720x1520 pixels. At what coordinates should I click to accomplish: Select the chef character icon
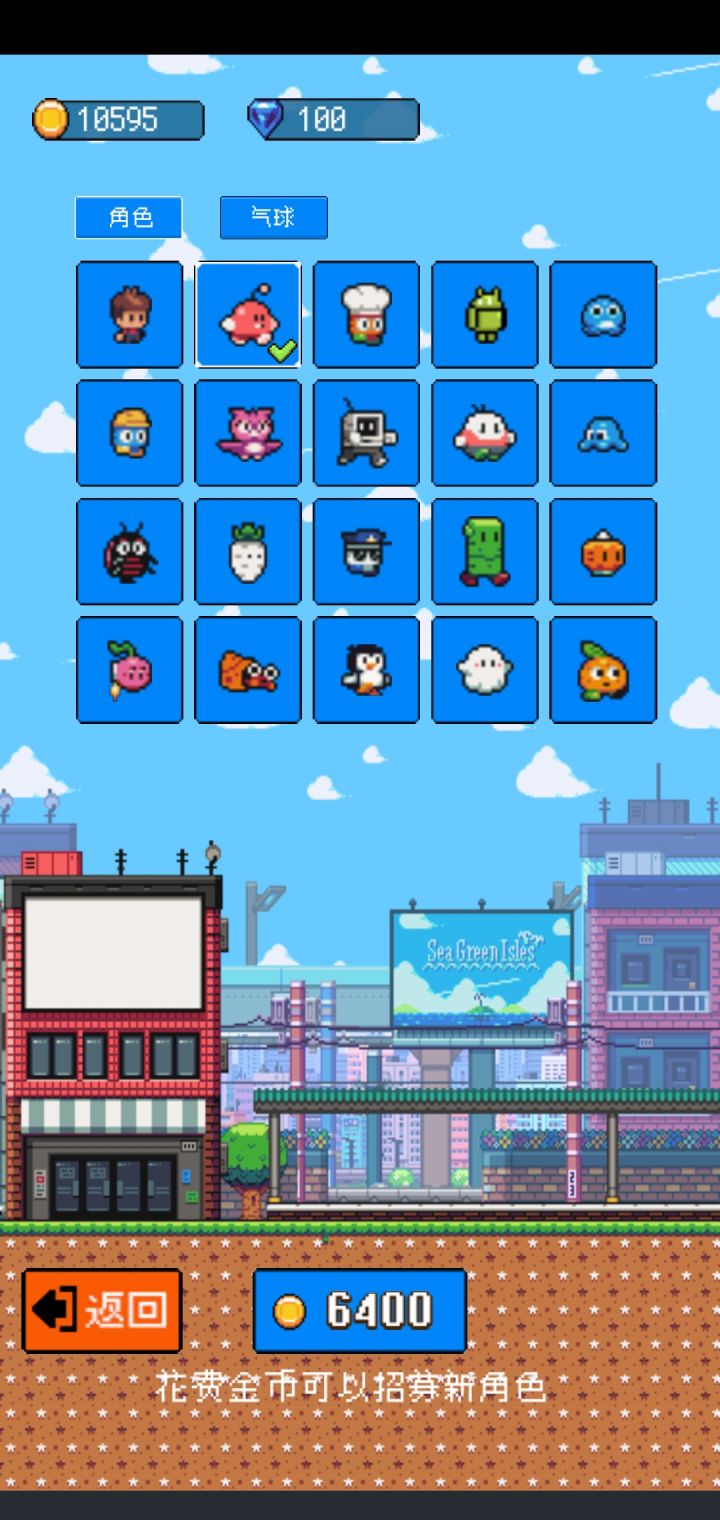pos(366,315)
